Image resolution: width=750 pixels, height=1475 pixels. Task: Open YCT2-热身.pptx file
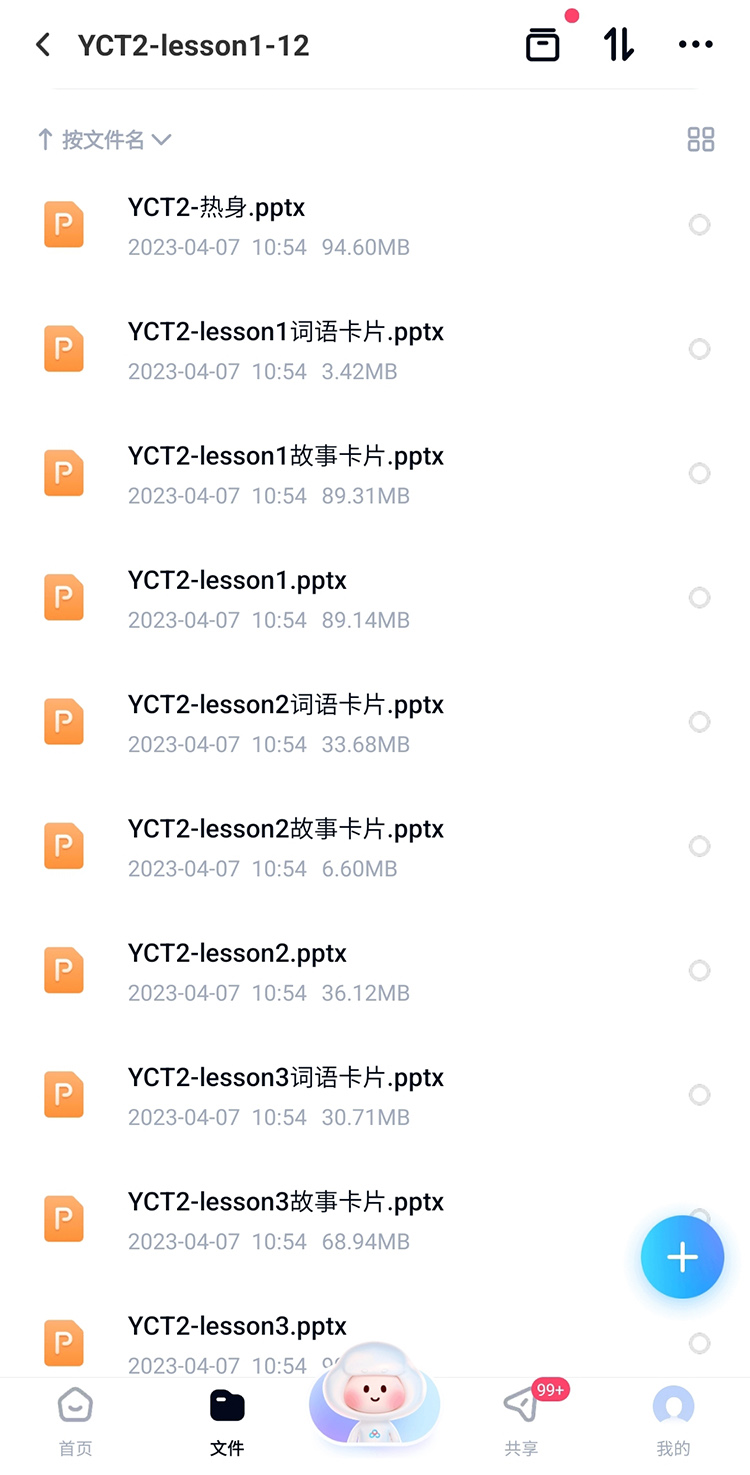tap(375, 225)
